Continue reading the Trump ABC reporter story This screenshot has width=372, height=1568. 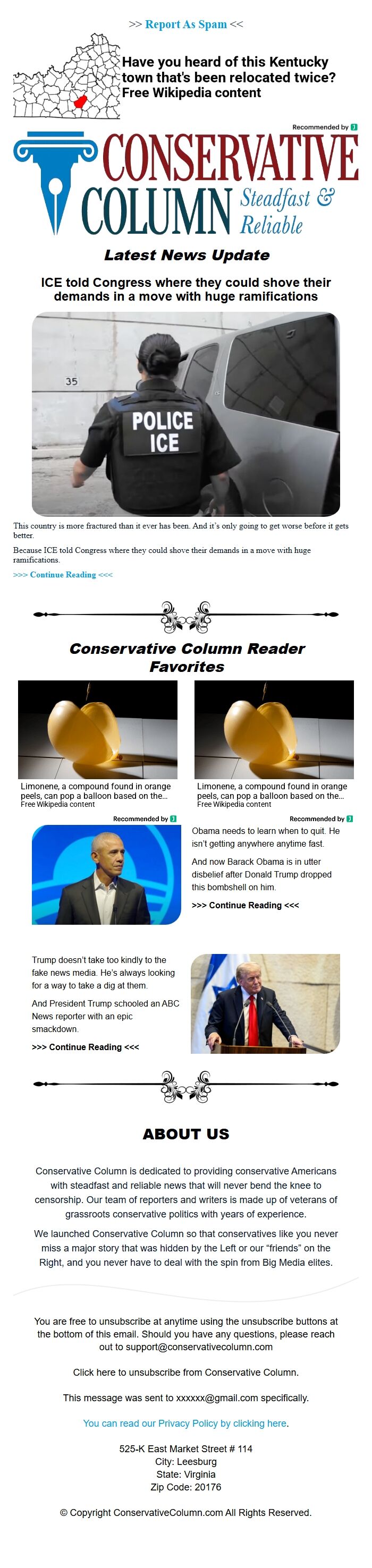tap(85, 1047)
